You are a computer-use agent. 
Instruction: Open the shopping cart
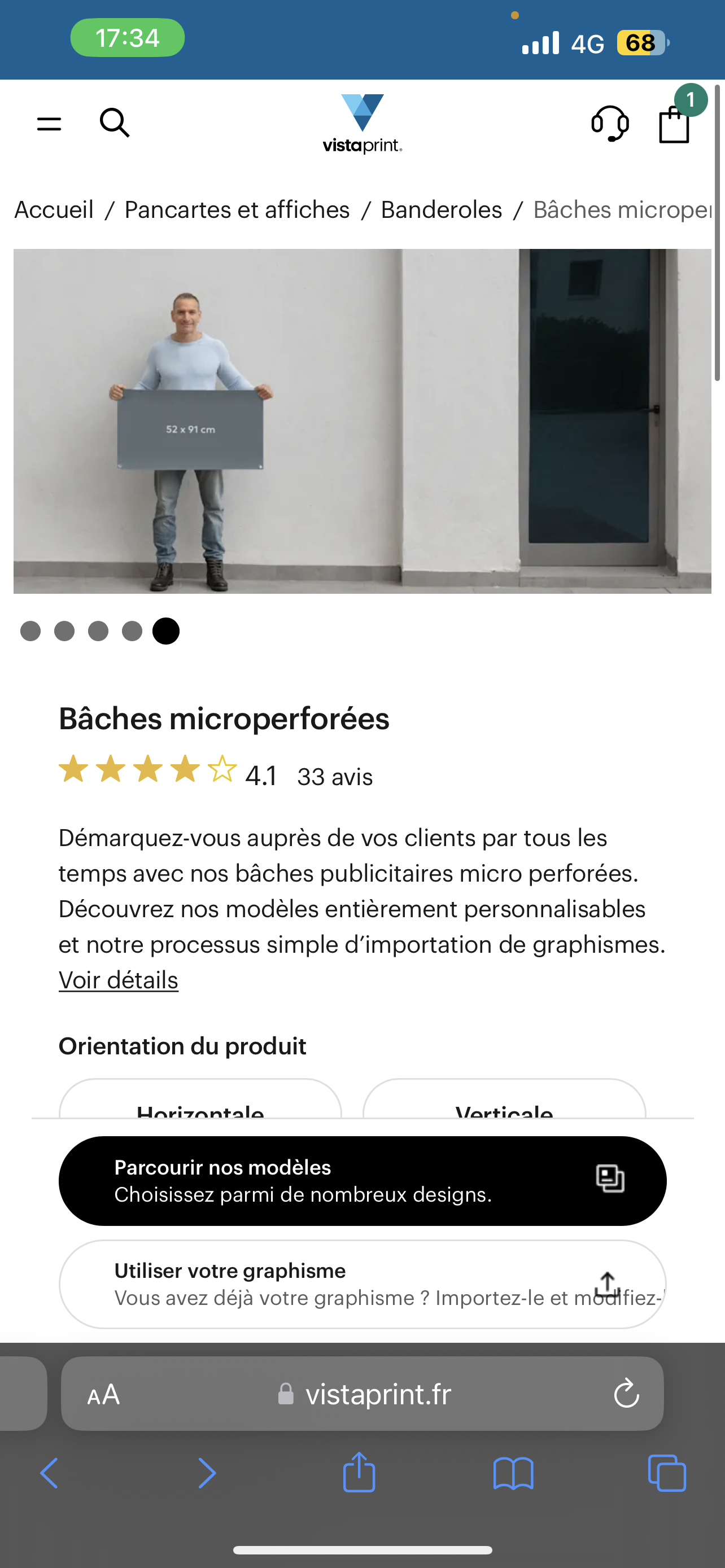tap(675, 124)
